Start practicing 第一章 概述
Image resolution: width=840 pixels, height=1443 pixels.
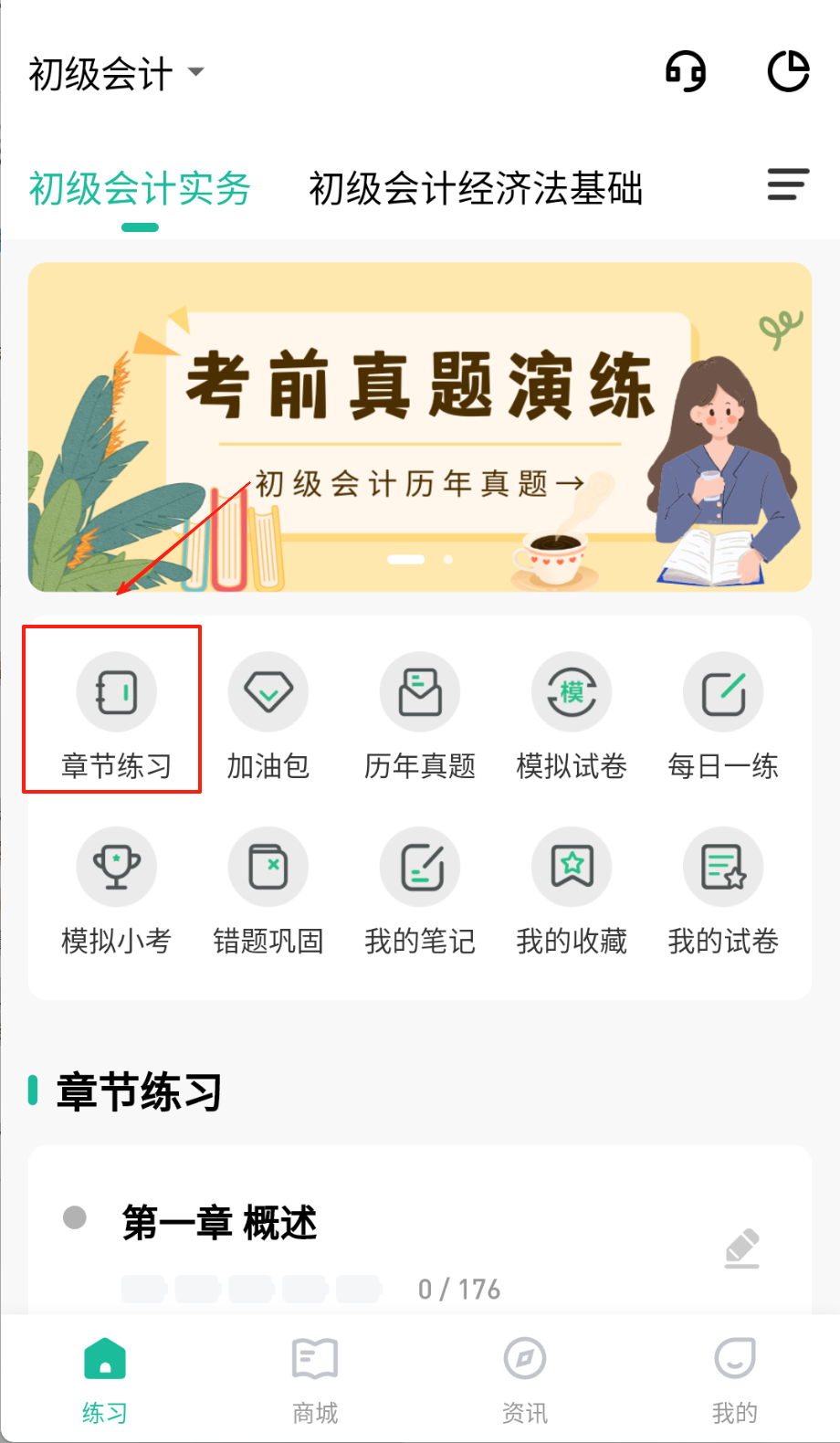pyautogui.click(x=741, y=1248)
